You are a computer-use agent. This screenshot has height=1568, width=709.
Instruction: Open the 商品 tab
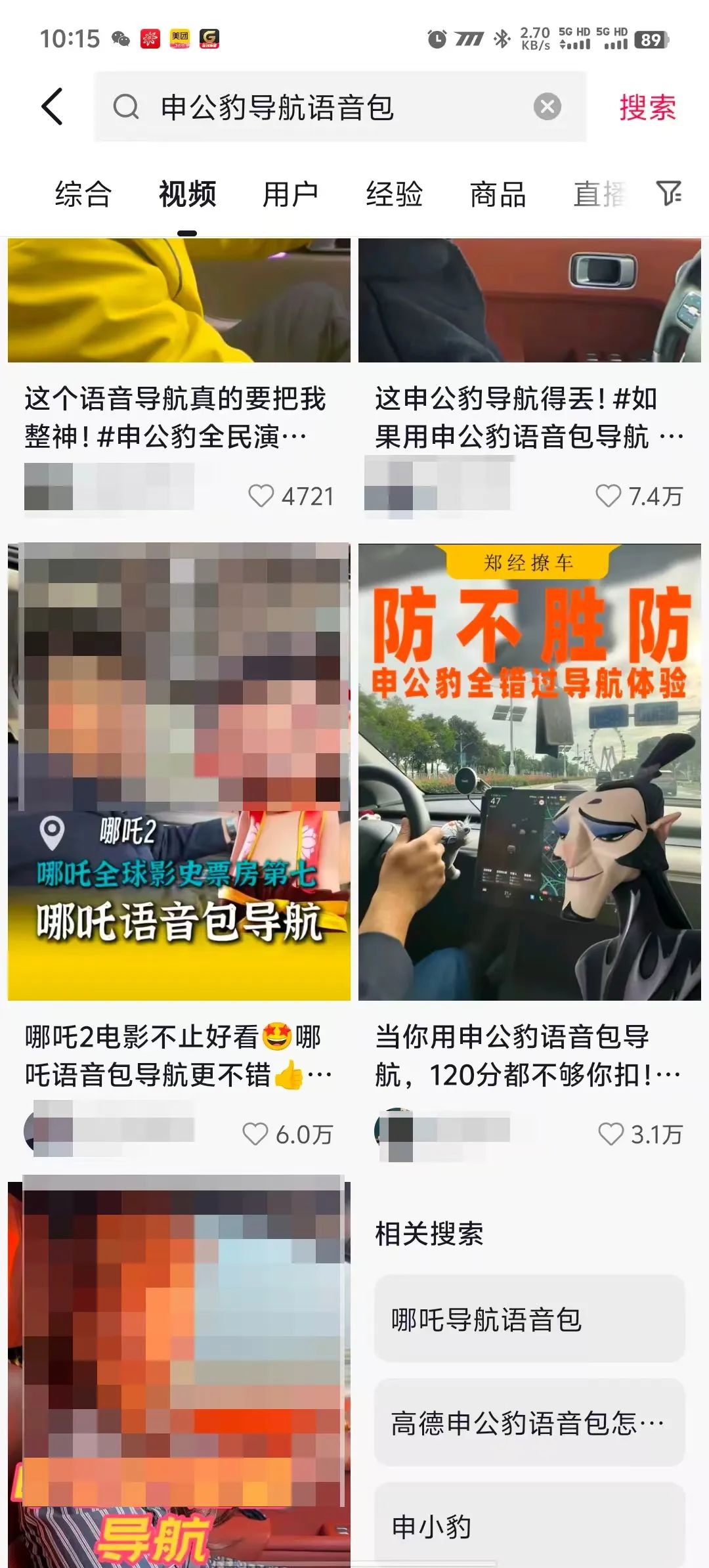[x=496, y=194]
